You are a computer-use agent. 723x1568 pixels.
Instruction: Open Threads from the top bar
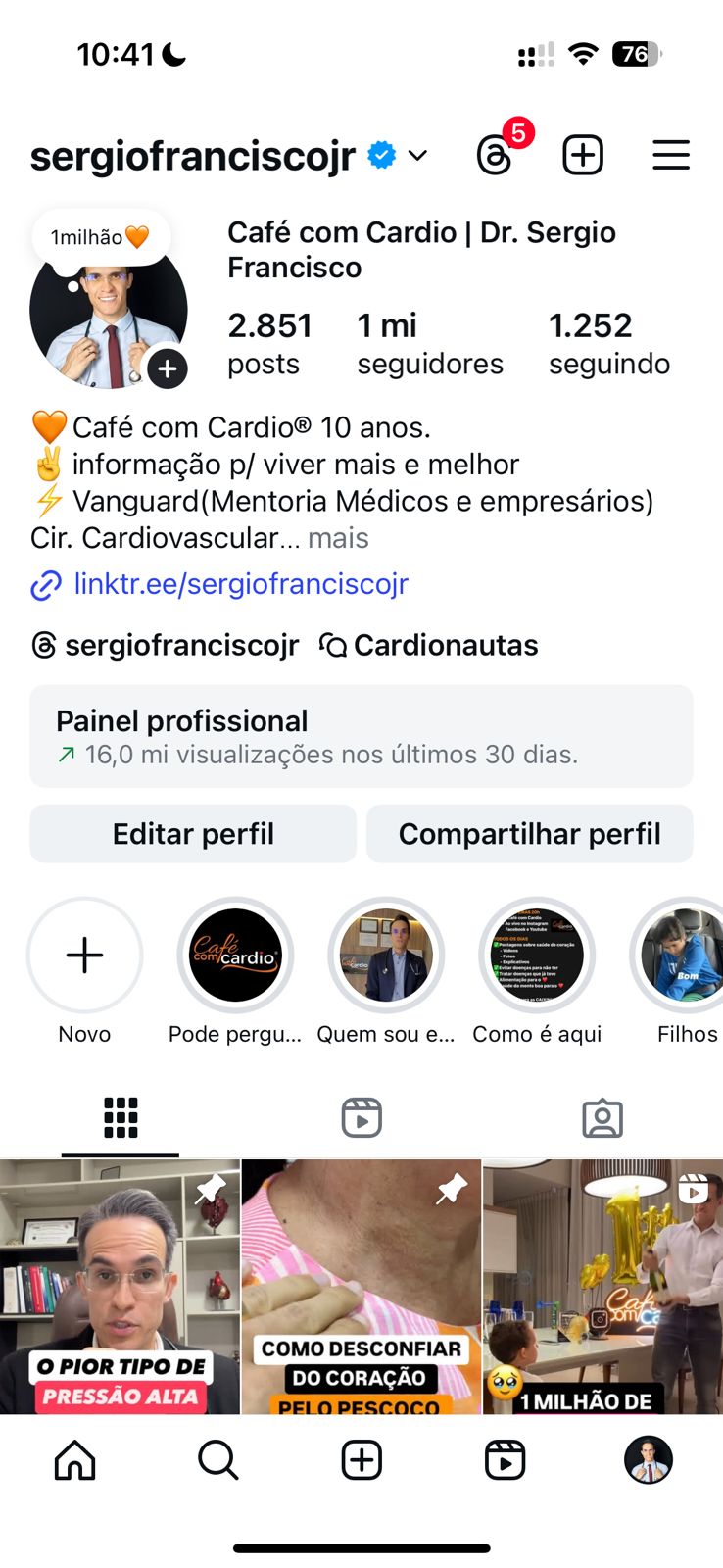[495, 156]
